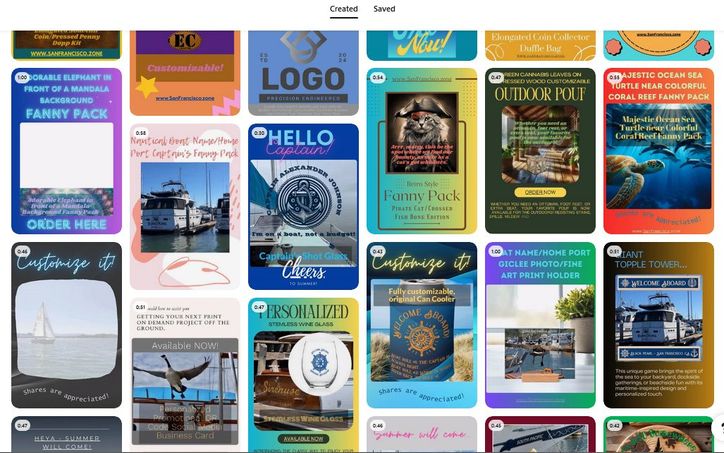Open the Available Now business card pin

tap(185, 375)
